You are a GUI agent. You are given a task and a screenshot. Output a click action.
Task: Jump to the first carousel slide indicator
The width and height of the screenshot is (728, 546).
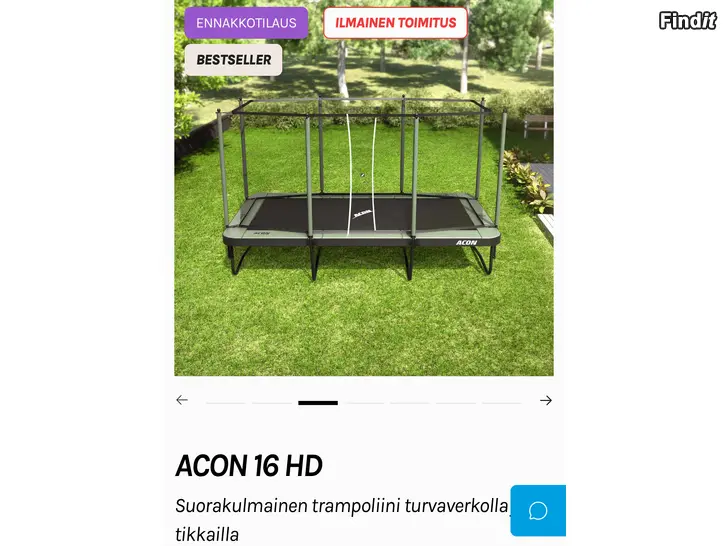click(x=225, y=402)
